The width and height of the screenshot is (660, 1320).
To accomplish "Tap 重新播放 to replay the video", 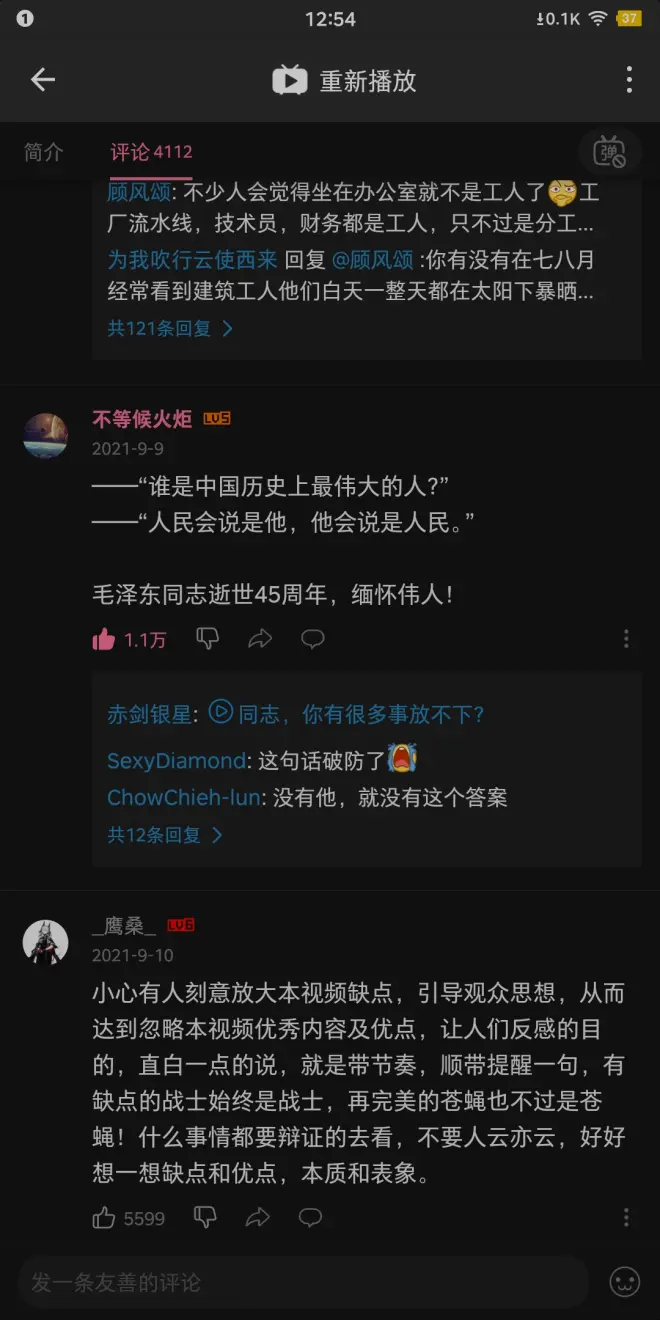I will click(345, 81).
